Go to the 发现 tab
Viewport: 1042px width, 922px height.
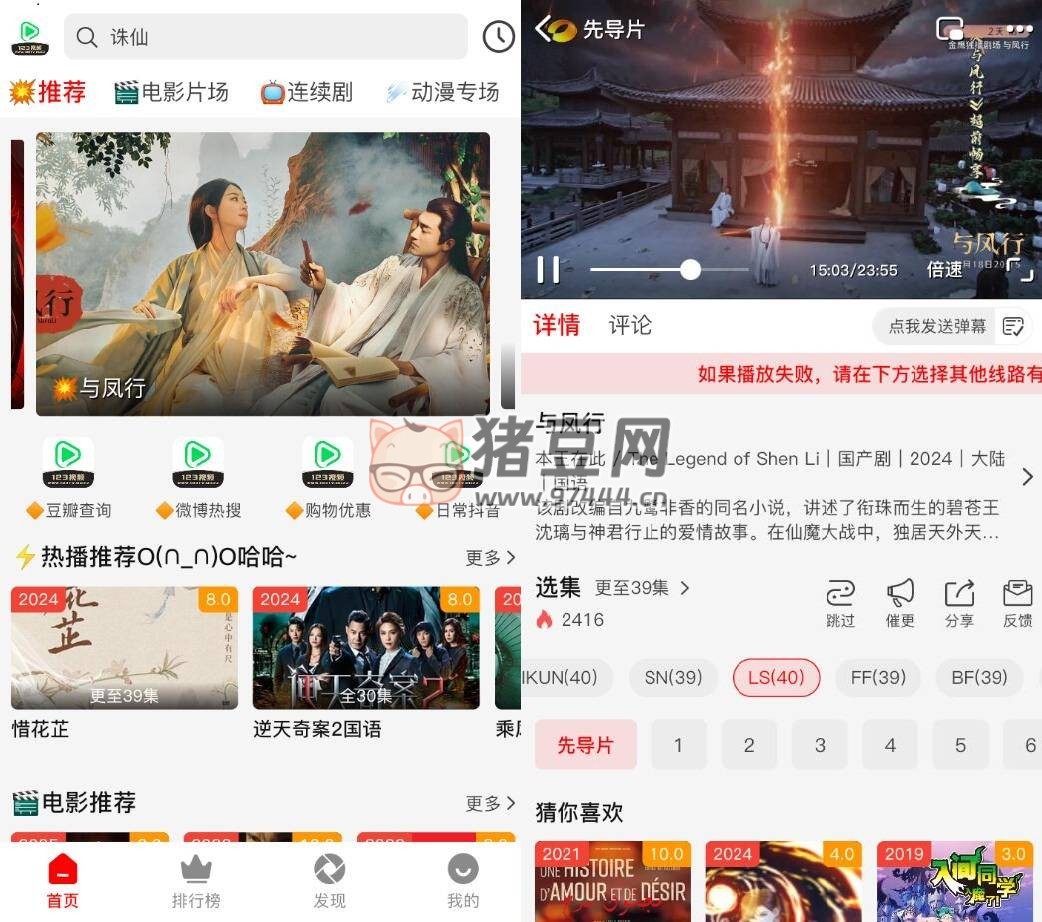coord(329,881)
